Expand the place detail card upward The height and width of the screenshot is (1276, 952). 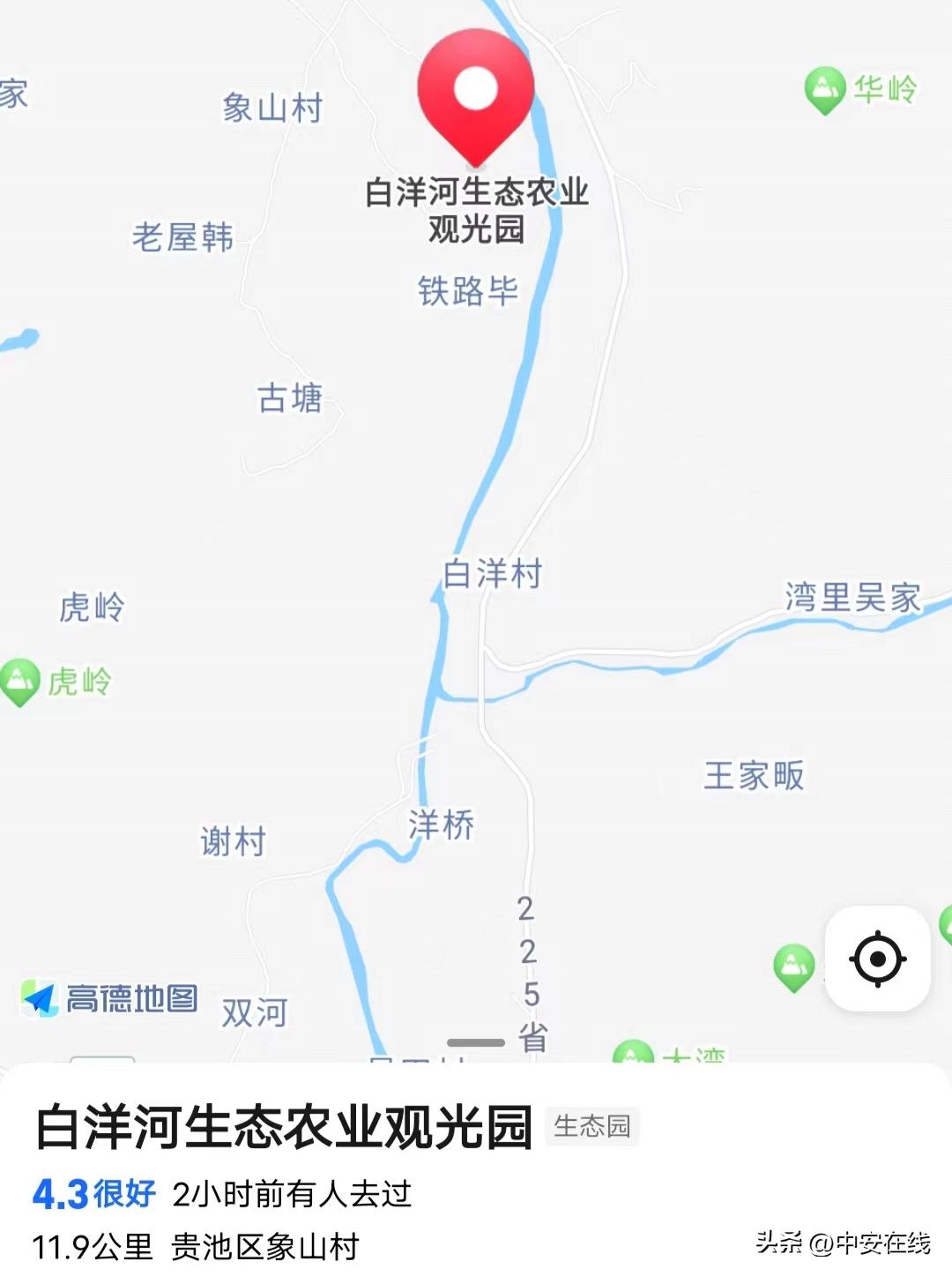pyautogui.click(x=476, y=1041)
